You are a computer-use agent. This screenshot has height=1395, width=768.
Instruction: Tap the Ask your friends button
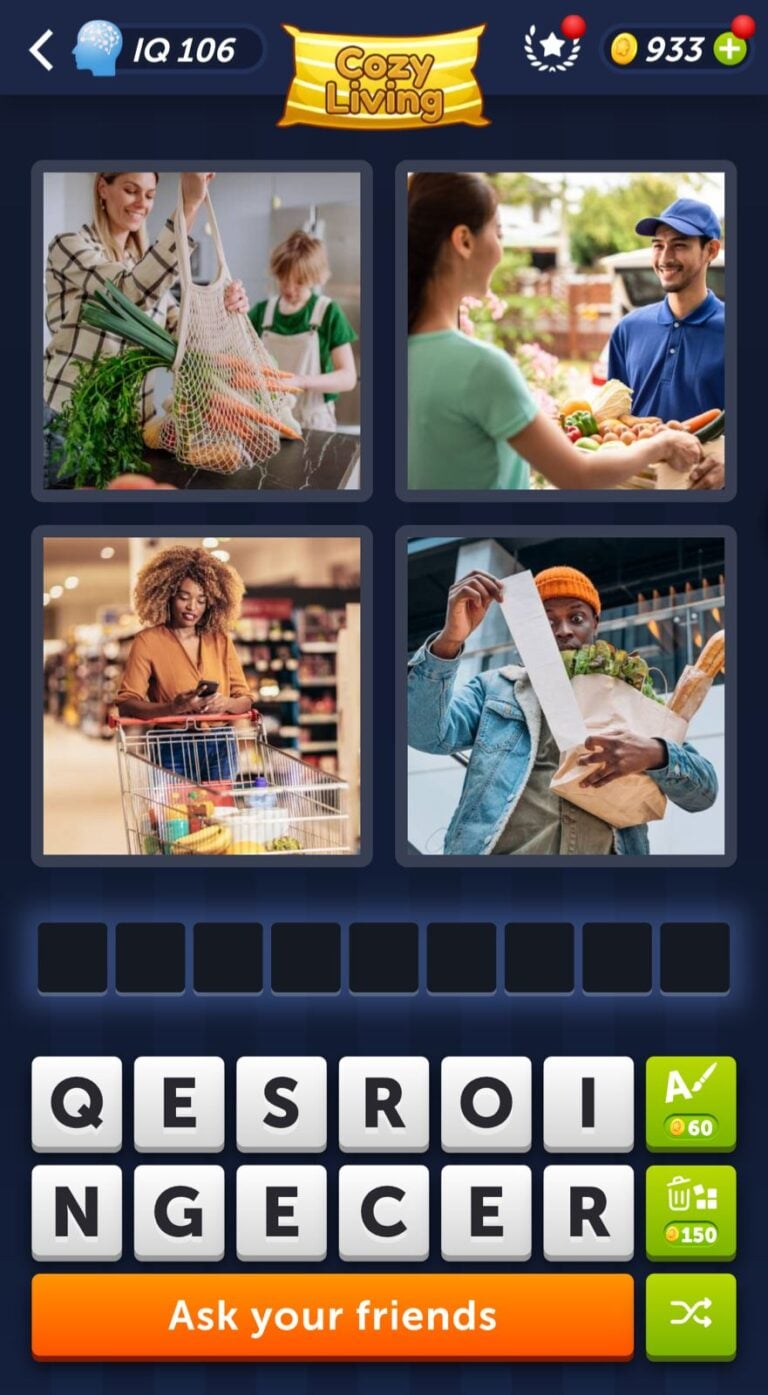(x=332, y=1316)
